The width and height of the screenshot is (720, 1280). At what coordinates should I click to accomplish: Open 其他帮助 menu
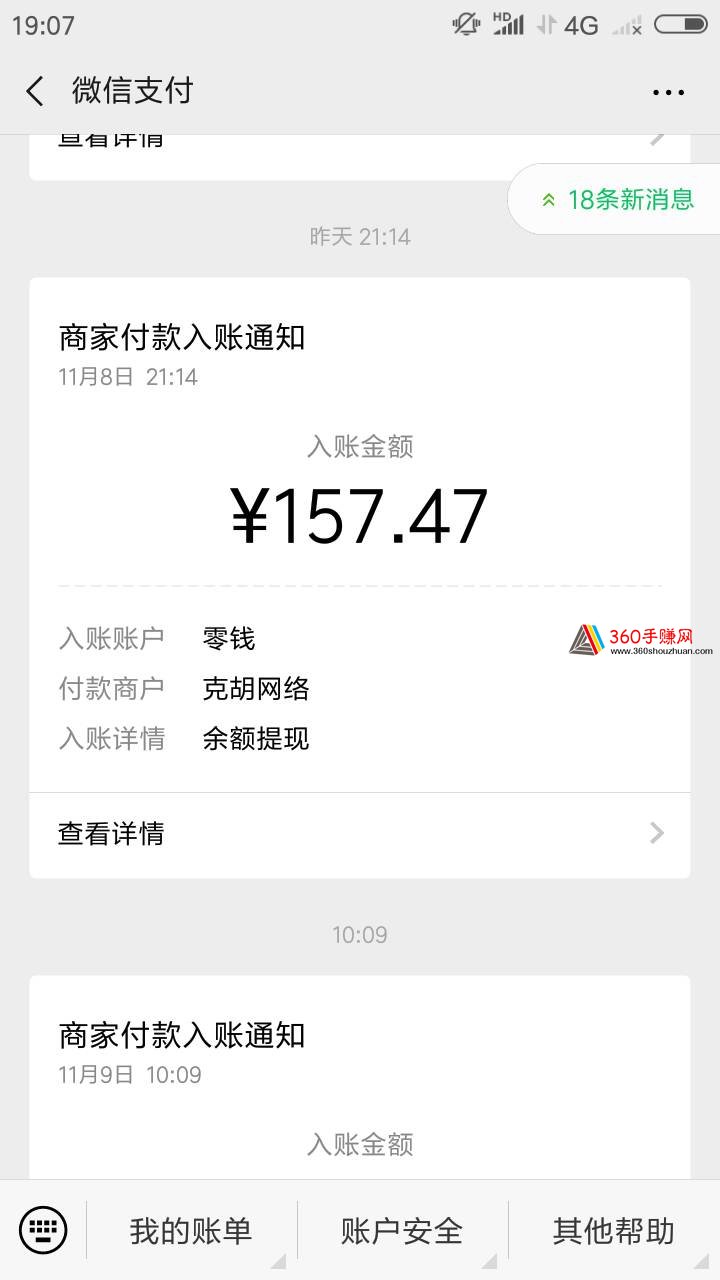pyautogui.click(x=614, y=1230)
